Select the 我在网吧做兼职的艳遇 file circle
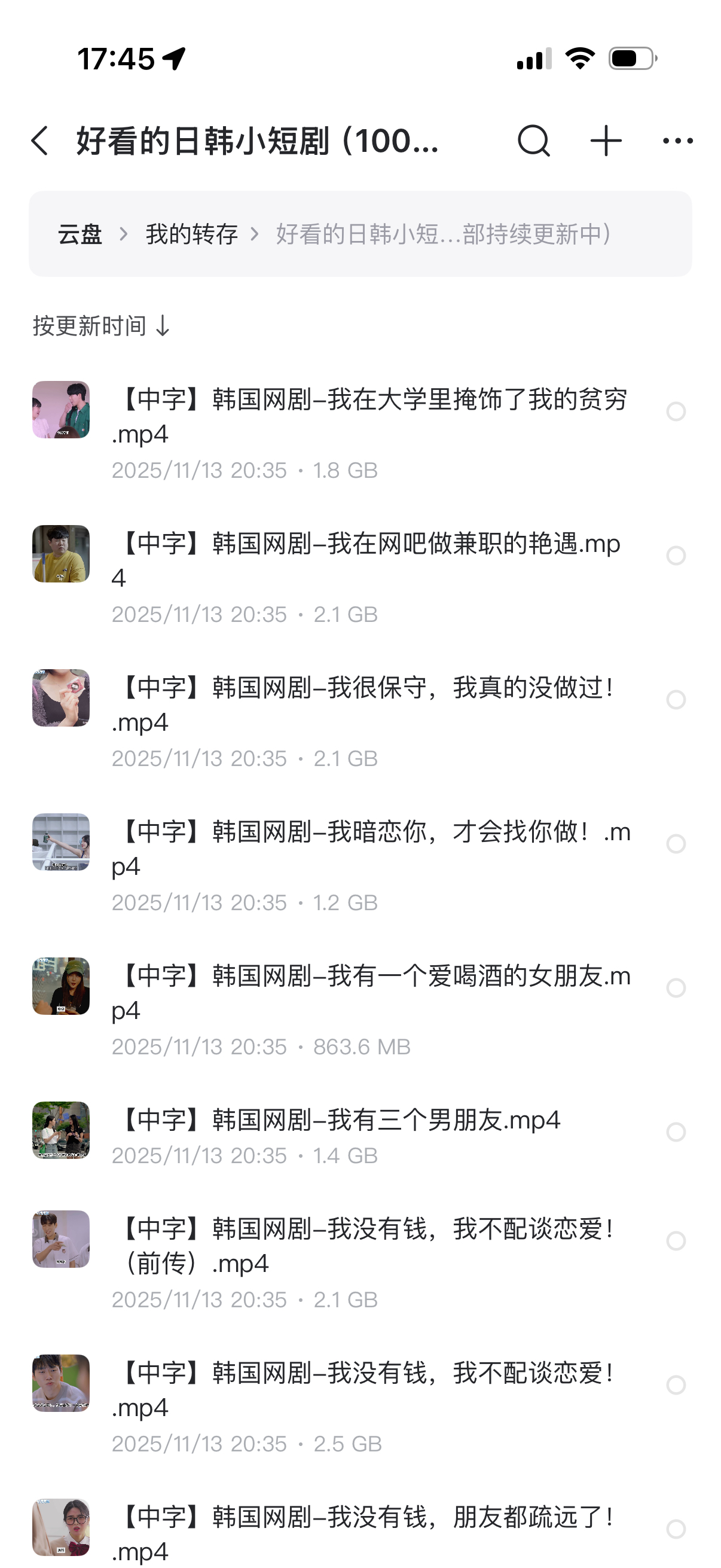Screen dimensions: 721x1568 pyautogui.click(x=676, y=556)
